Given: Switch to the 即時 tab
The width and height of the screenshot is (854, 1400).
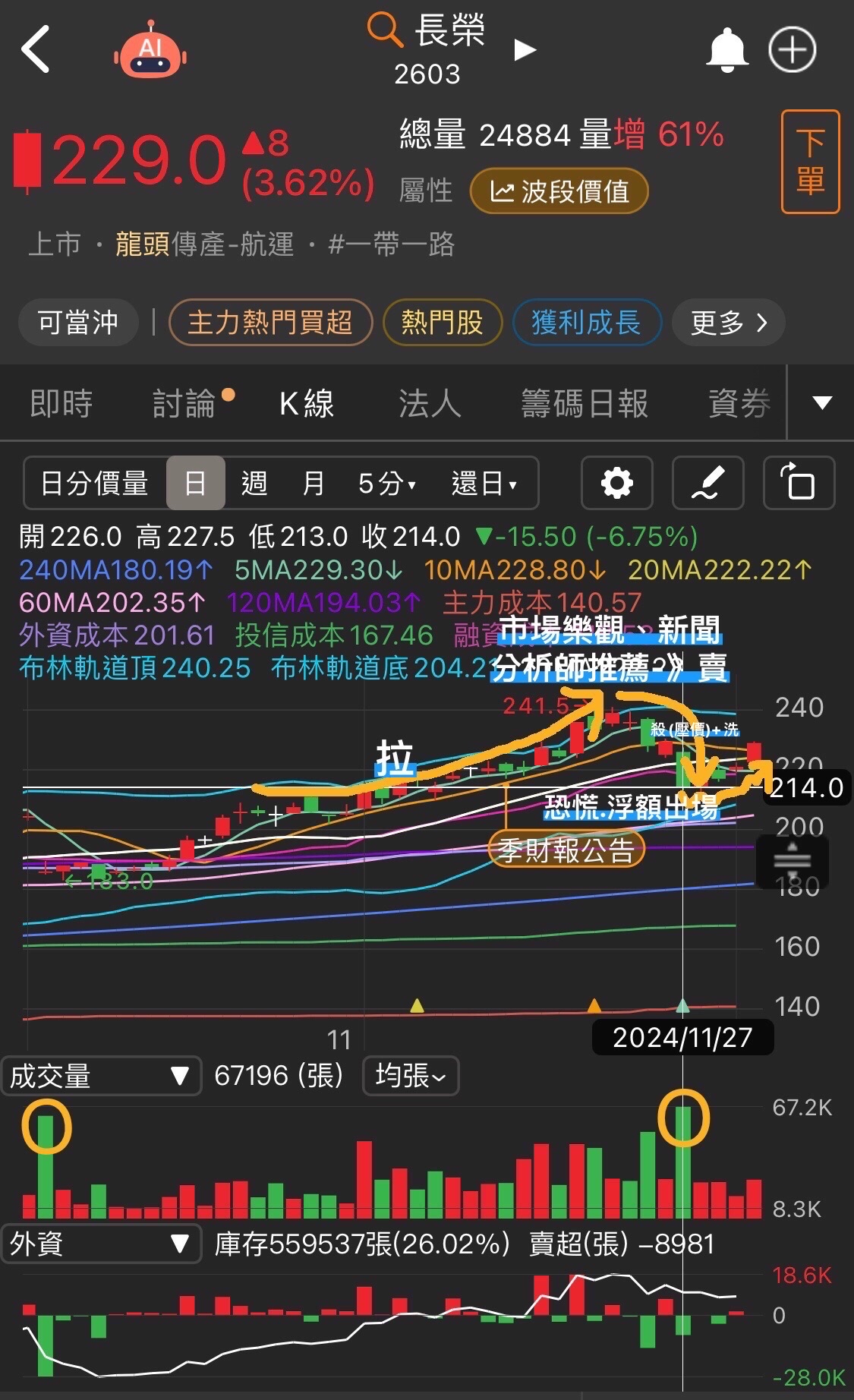Looking at the screenshot, I should [61, 403].
